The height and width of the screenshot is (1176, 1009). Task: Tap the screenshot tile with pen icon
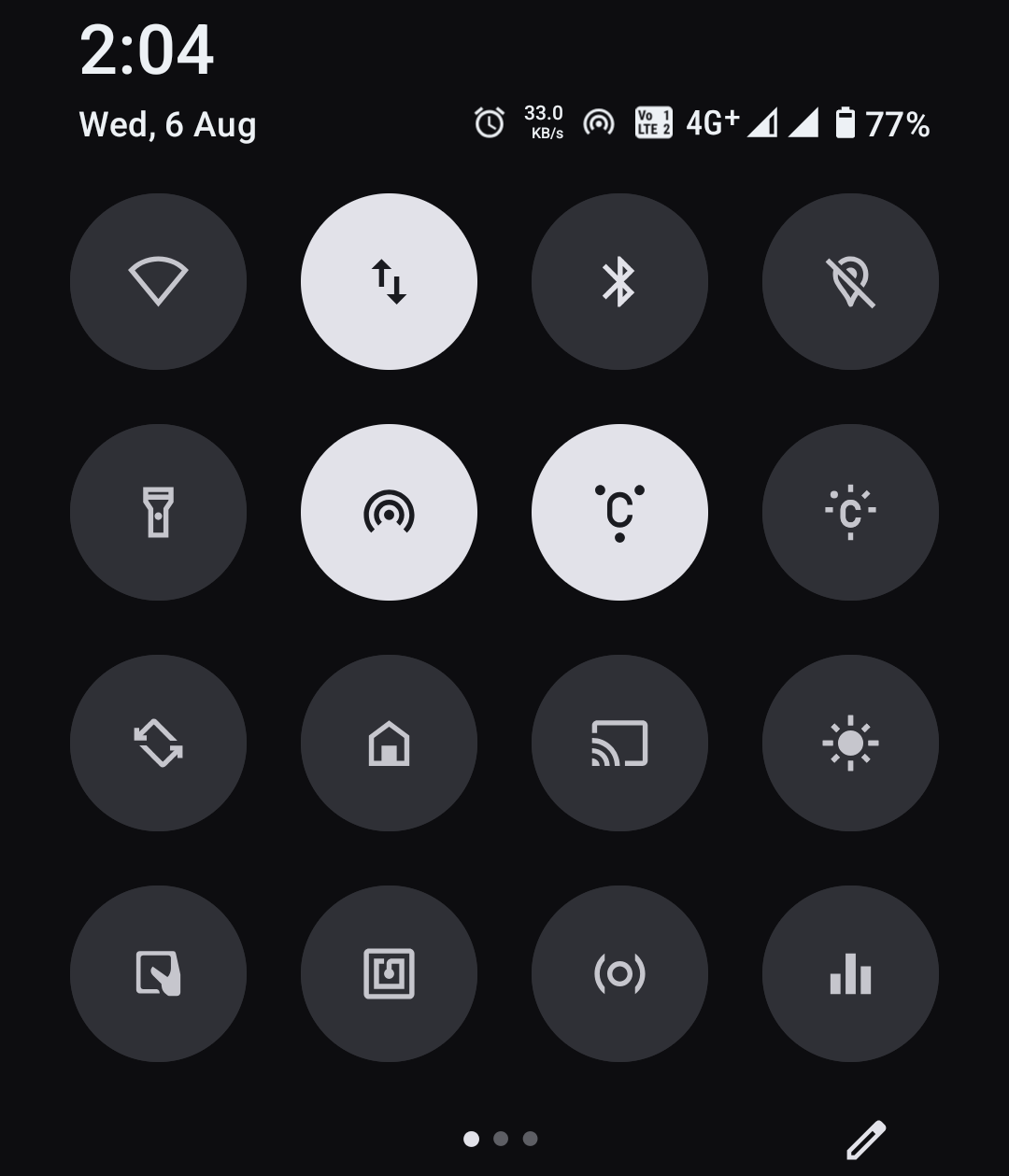click(x=158, y=973)
